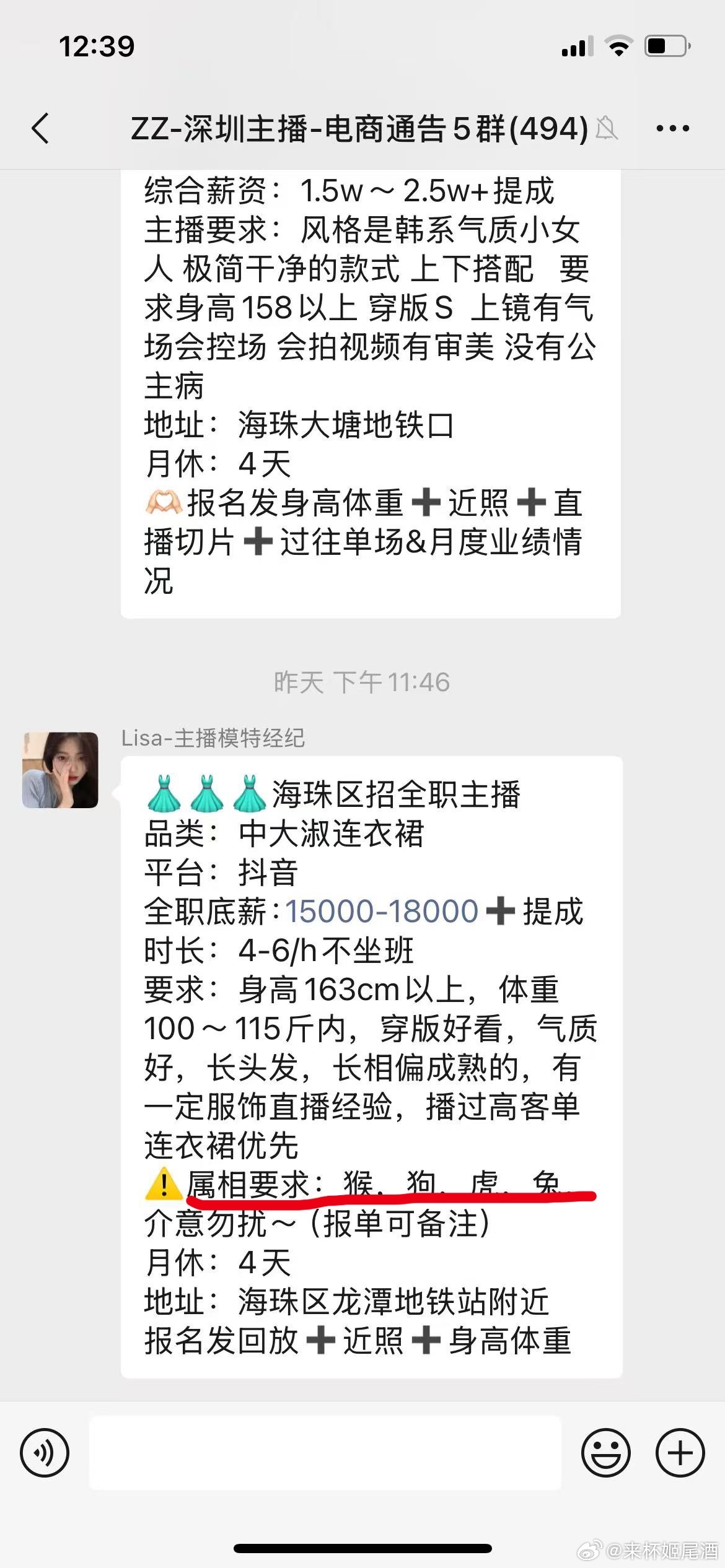725x1568 pixels.
Task: Go back from the group chat
Action: coord(41,129)
